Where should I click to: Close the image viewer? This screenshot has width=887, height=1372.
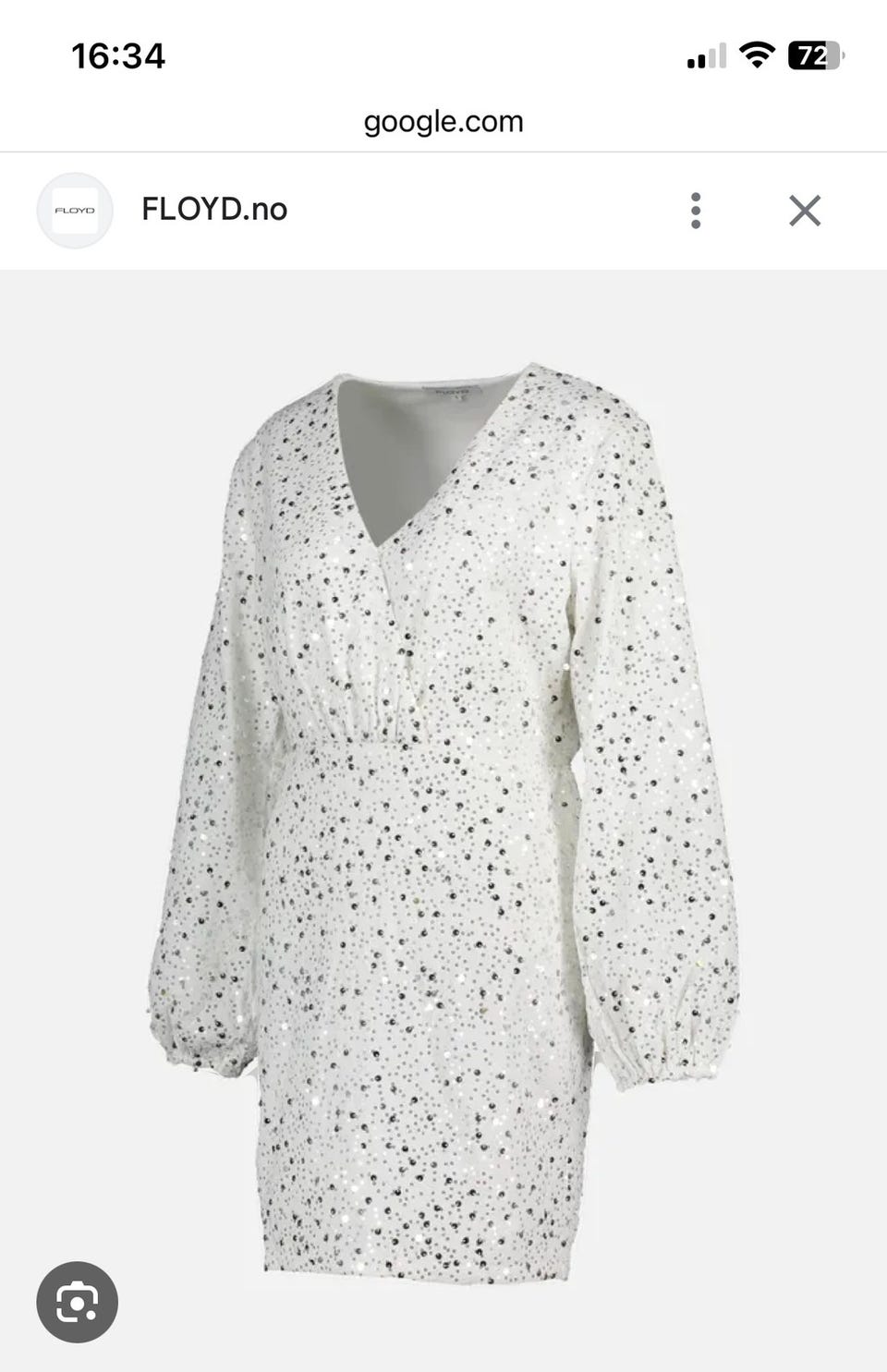[805, 211]
